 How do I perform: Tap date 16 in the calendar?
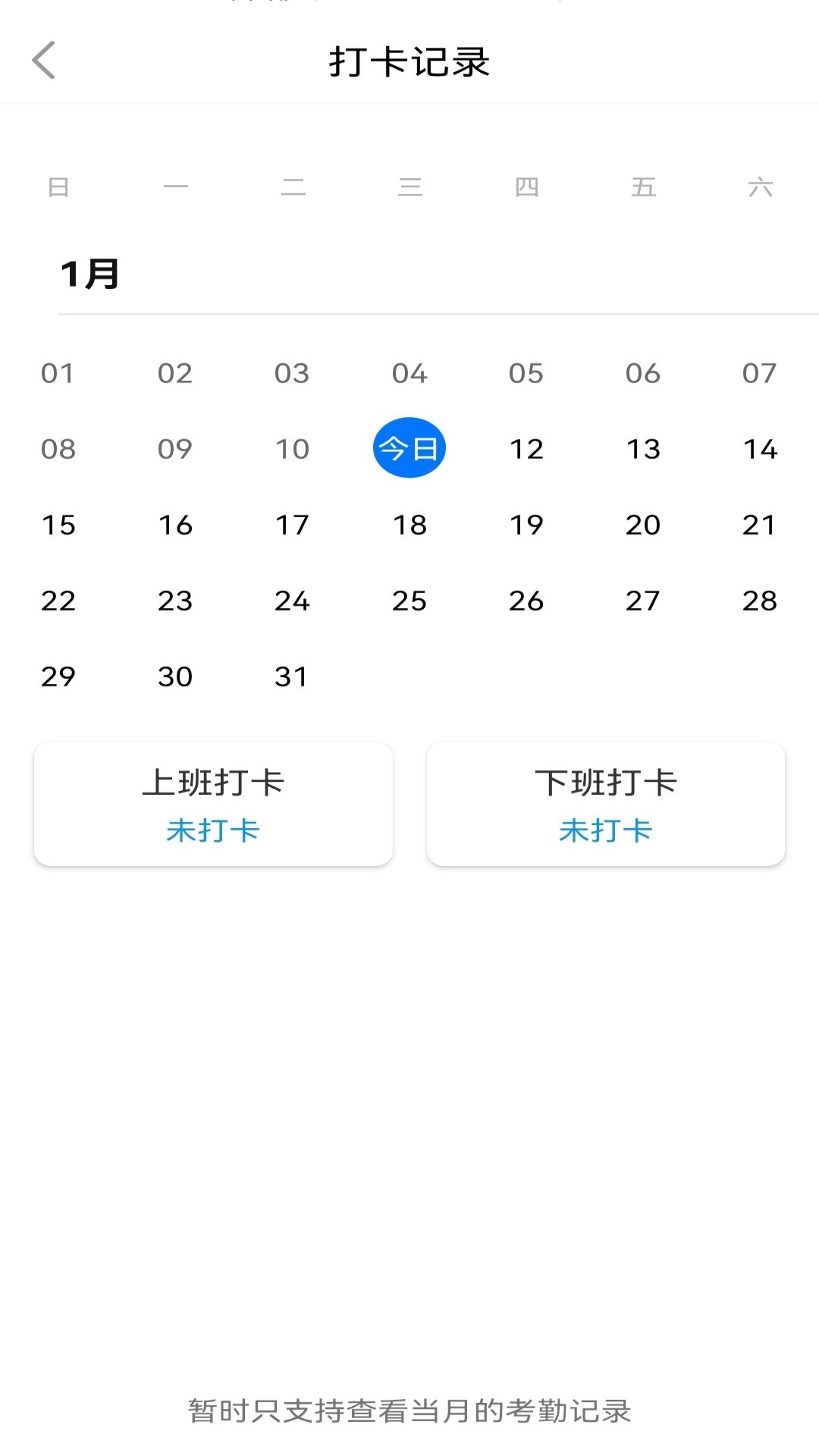175,525
